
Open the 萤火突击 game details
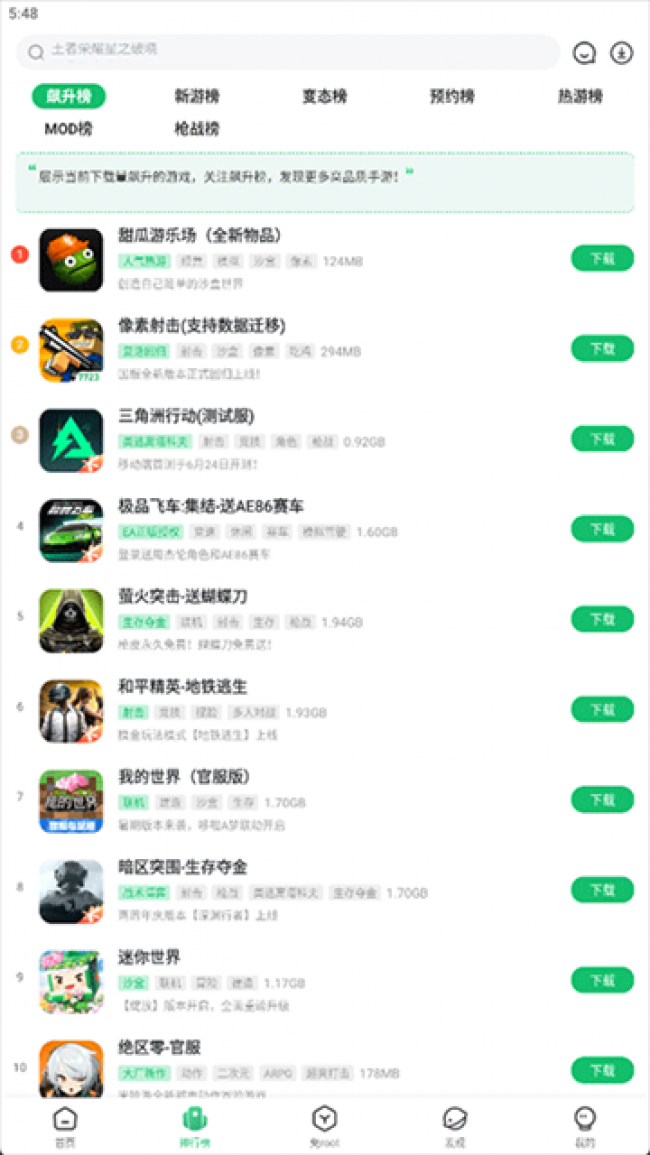tap(183, 597)
